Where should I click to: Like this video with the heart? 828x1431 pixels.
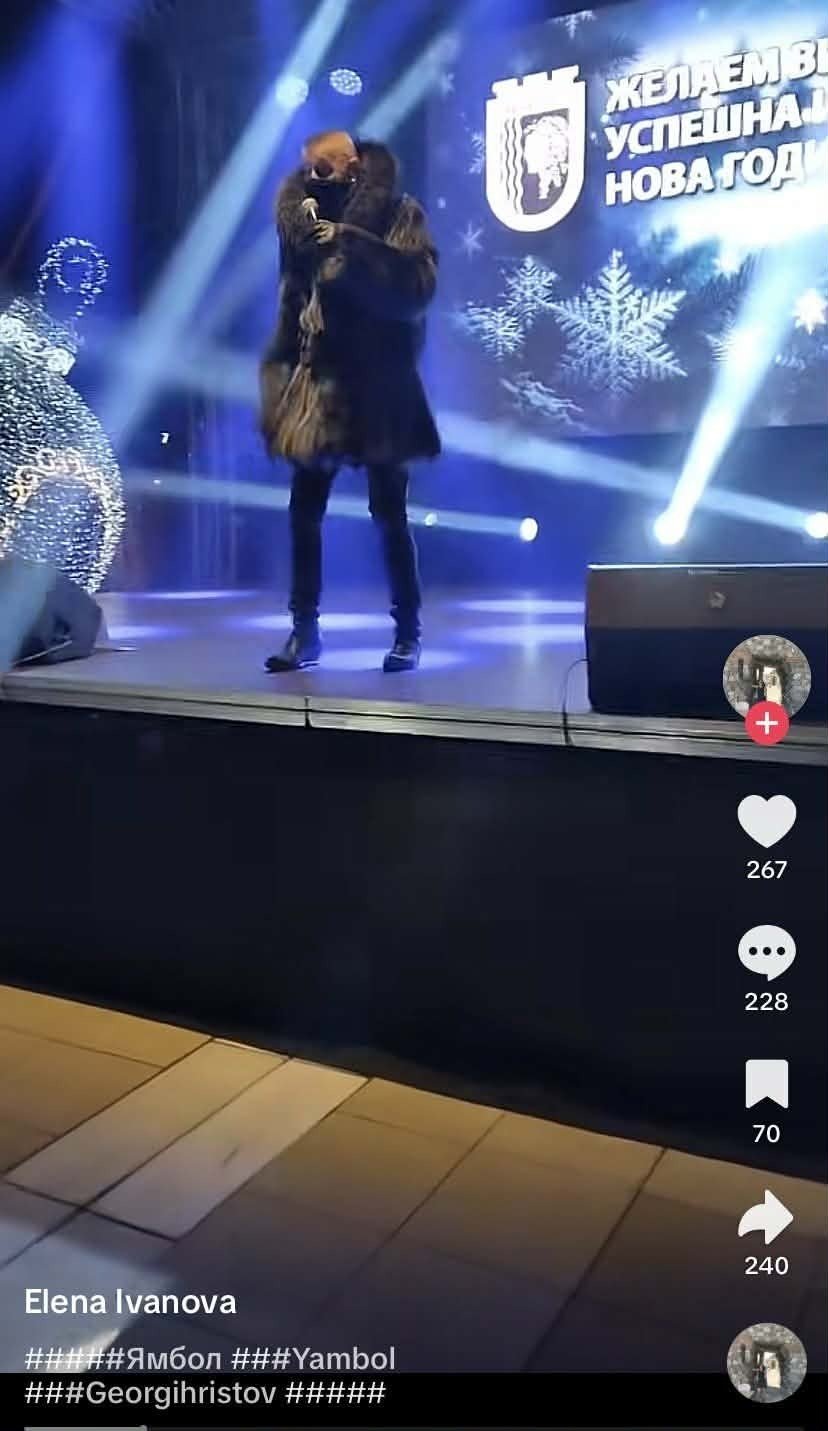point(766,821)
